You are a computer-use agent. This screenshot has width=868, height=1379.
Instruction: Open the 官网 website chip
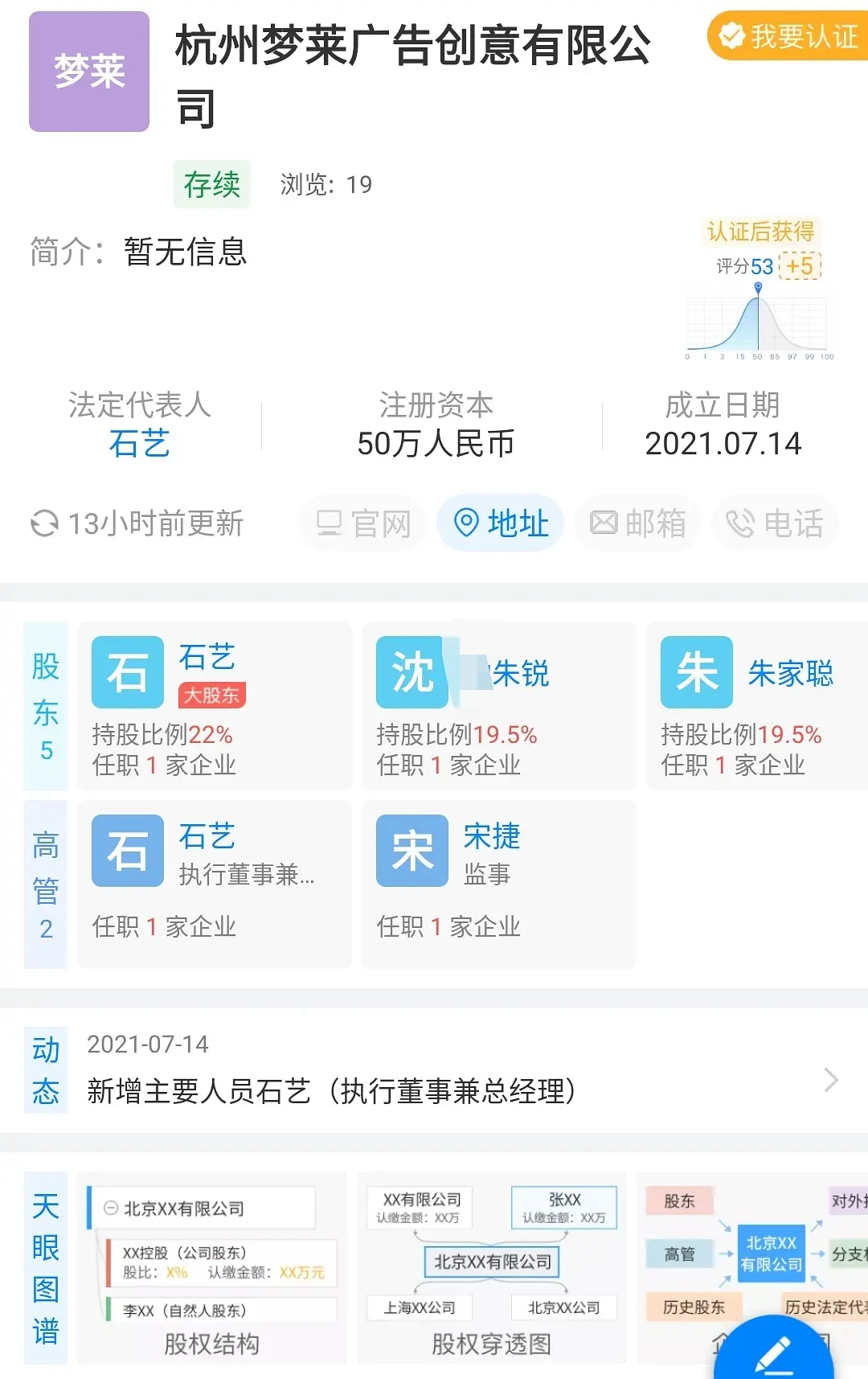point(363,523)
